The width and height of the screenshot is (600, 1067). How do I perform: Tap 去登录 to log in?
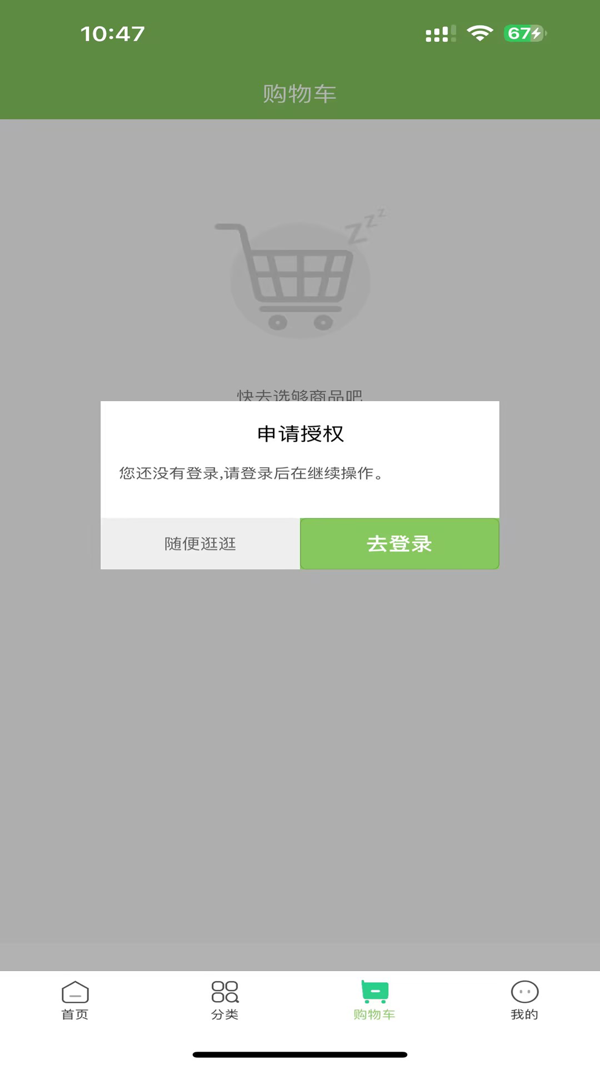pos(399,544)
